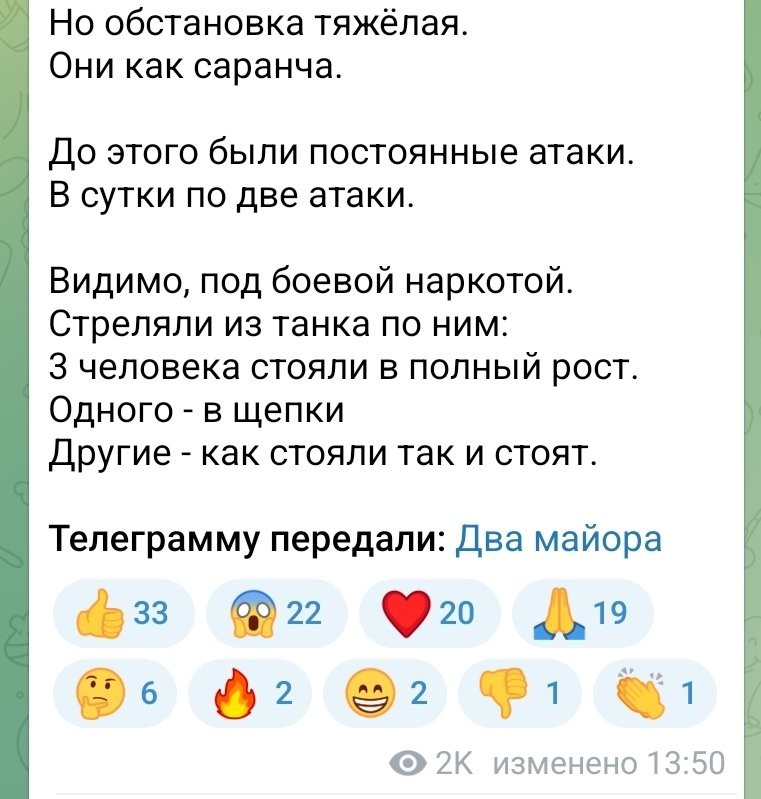The width and height of the screenshot is (761, 799).
Task: Tap the Телеграмму передали bold text
Action: 243,538
